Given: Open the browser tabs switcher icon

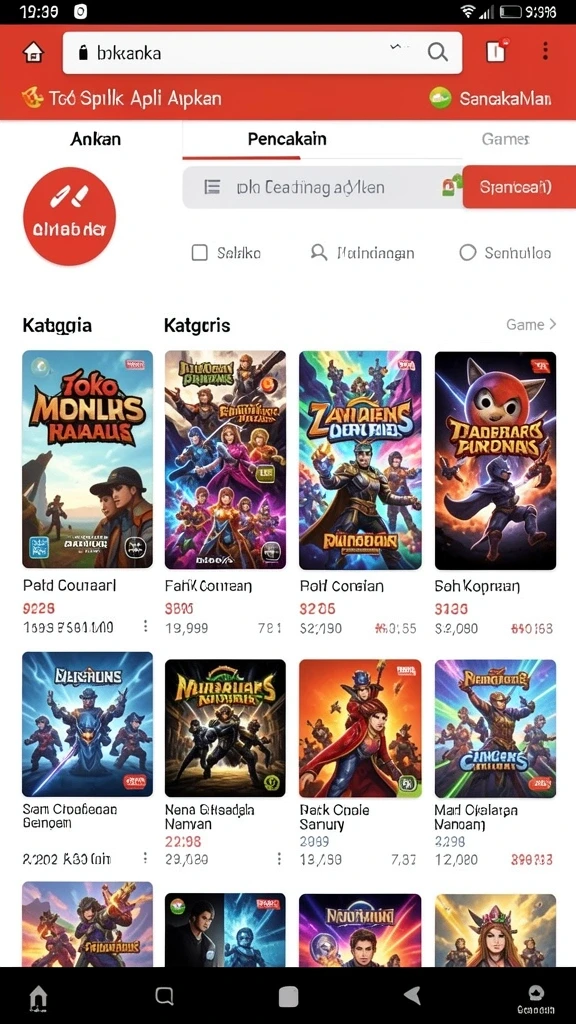Looking at the screenshot, I should tap(496, 52).
